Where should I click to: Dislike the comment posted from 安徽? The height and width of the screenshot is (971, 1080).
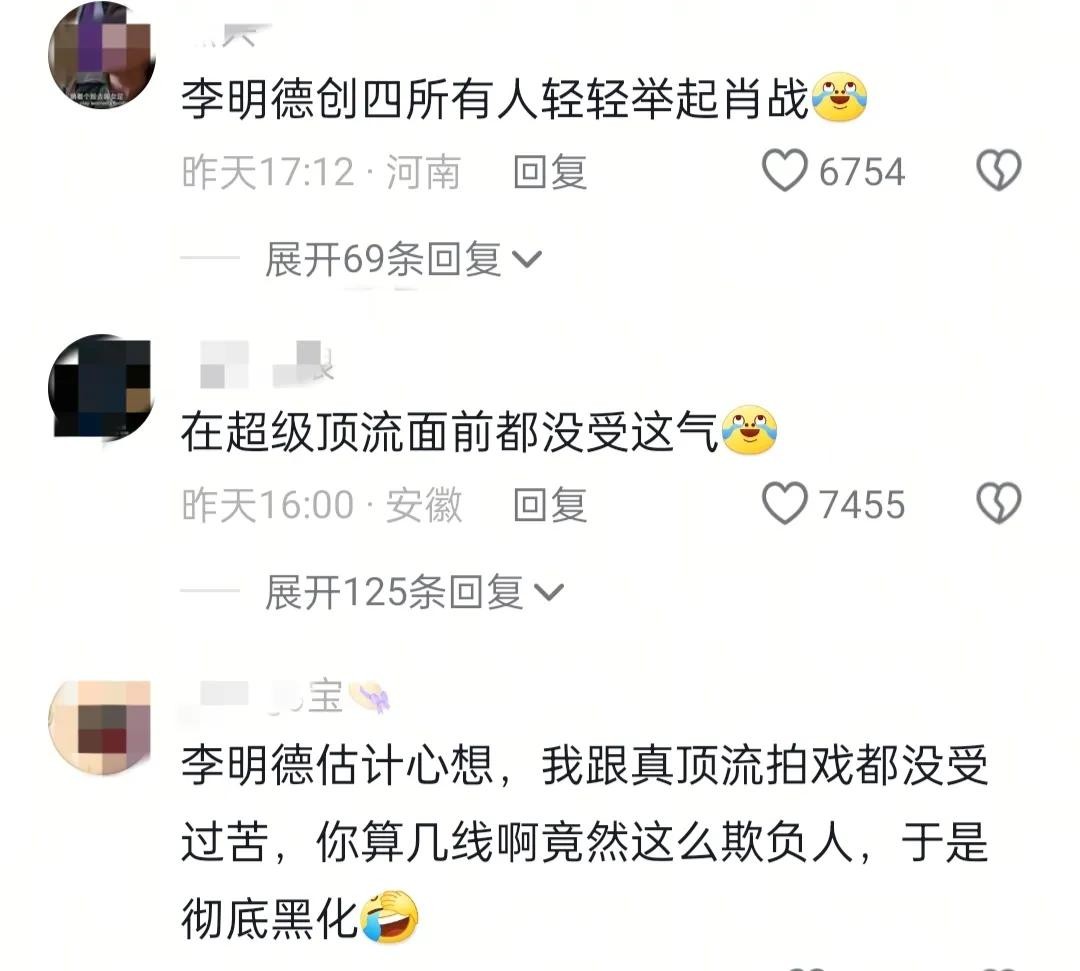coord(997,504)
